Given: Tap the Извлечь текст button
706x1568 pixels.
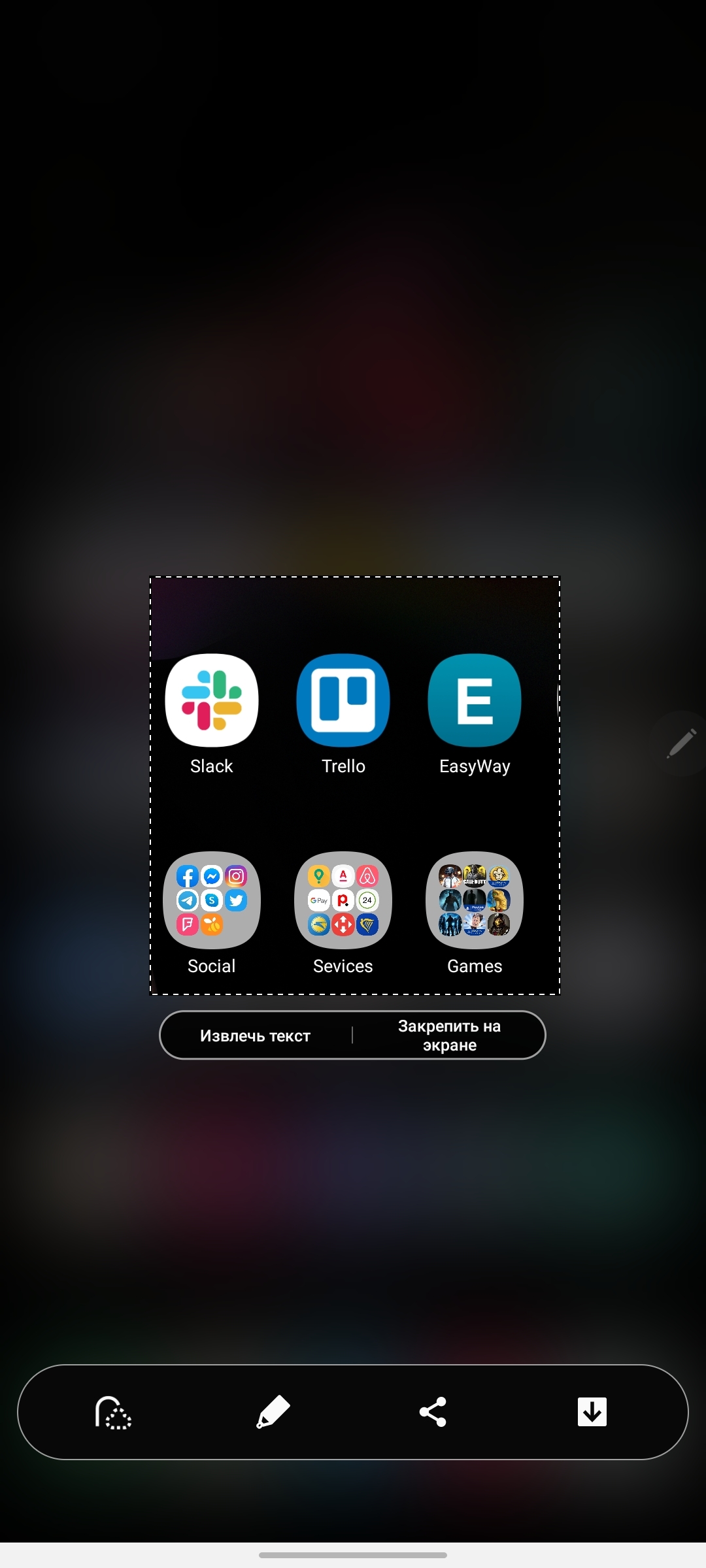Looking at the screenshot, I should (255, 1036).
